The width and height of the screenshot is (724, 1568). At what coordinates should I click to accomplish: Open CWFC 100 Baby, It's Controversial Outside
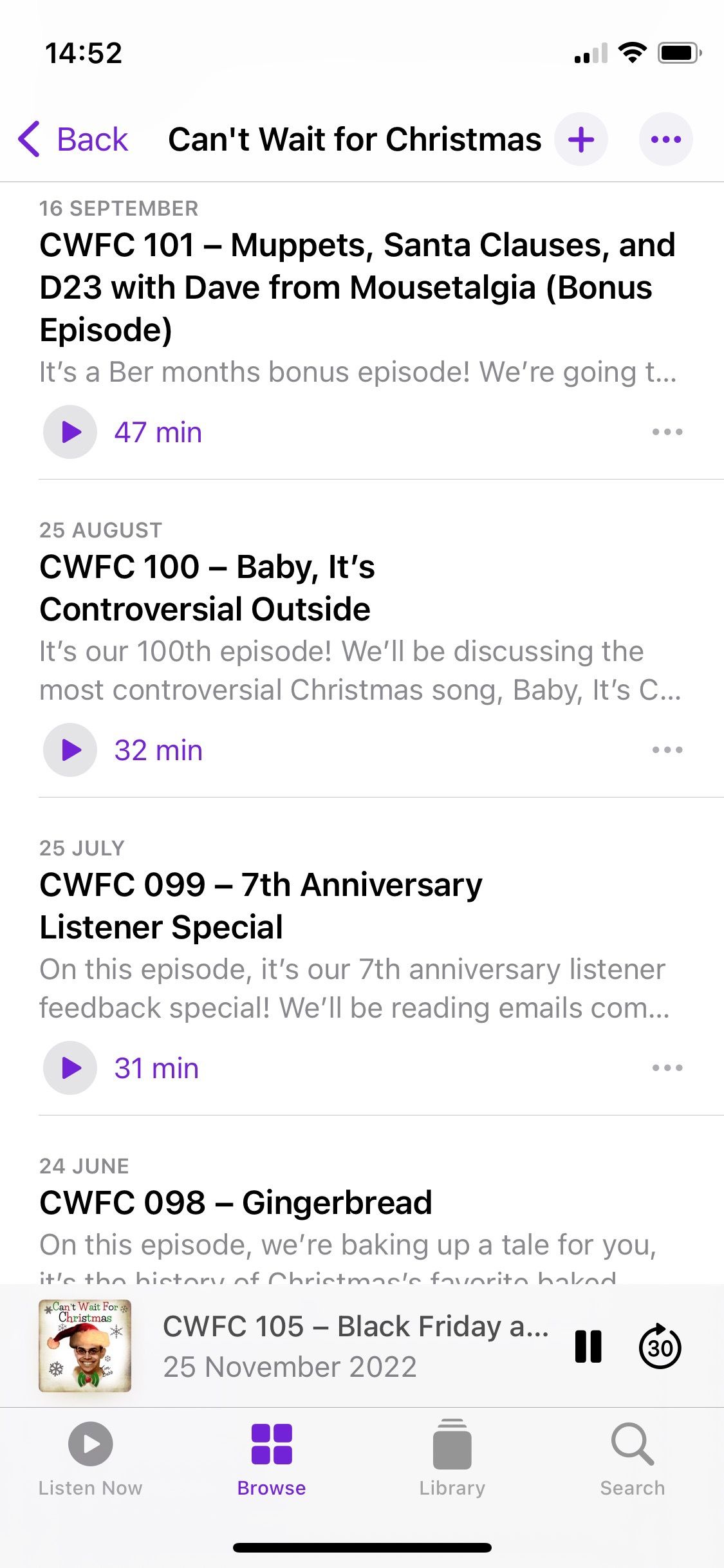(206, 587)
